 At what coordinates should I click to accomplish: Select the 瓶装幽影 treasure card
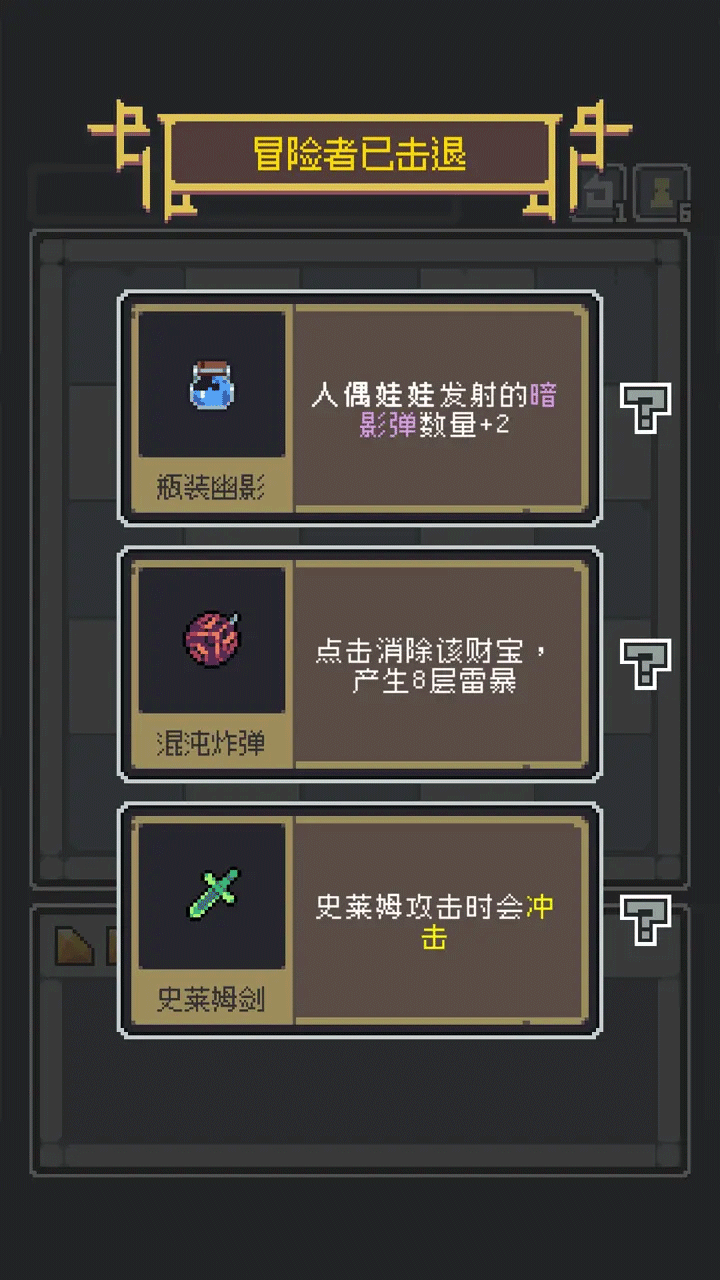pos(360,408)
